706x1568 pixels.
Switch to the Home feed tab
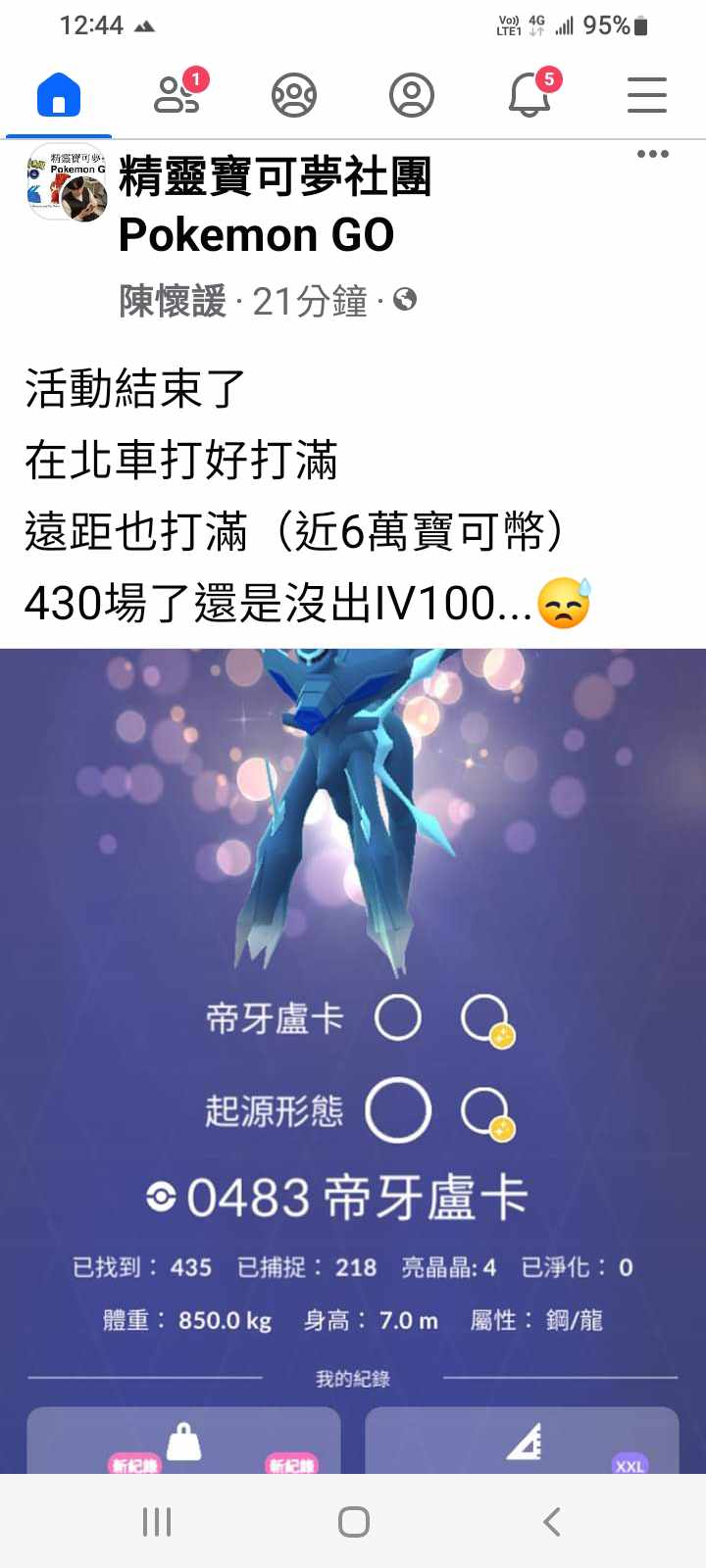coord(59,96)
